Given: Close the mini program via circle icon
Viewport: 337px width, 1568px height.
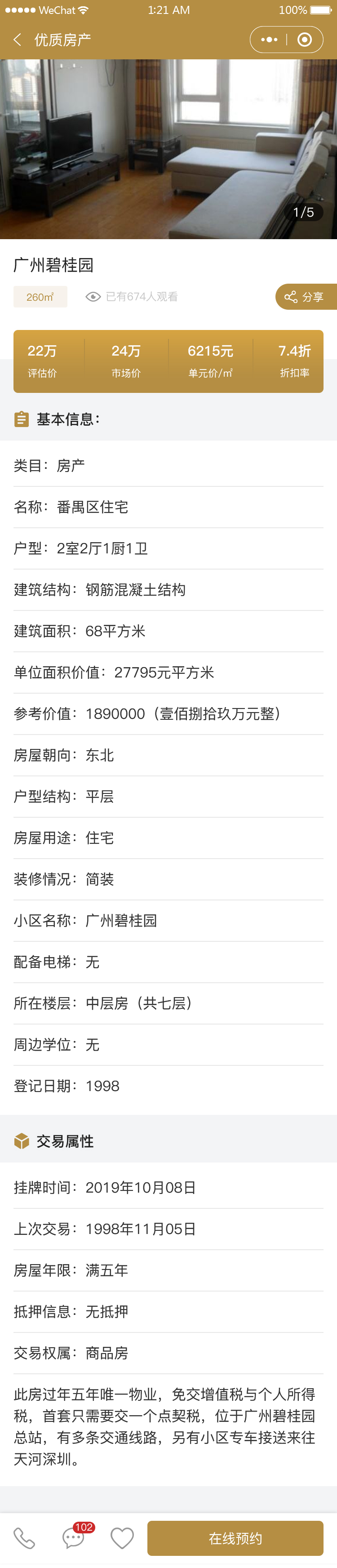Looking at the screenshot, I should point(305,40).
